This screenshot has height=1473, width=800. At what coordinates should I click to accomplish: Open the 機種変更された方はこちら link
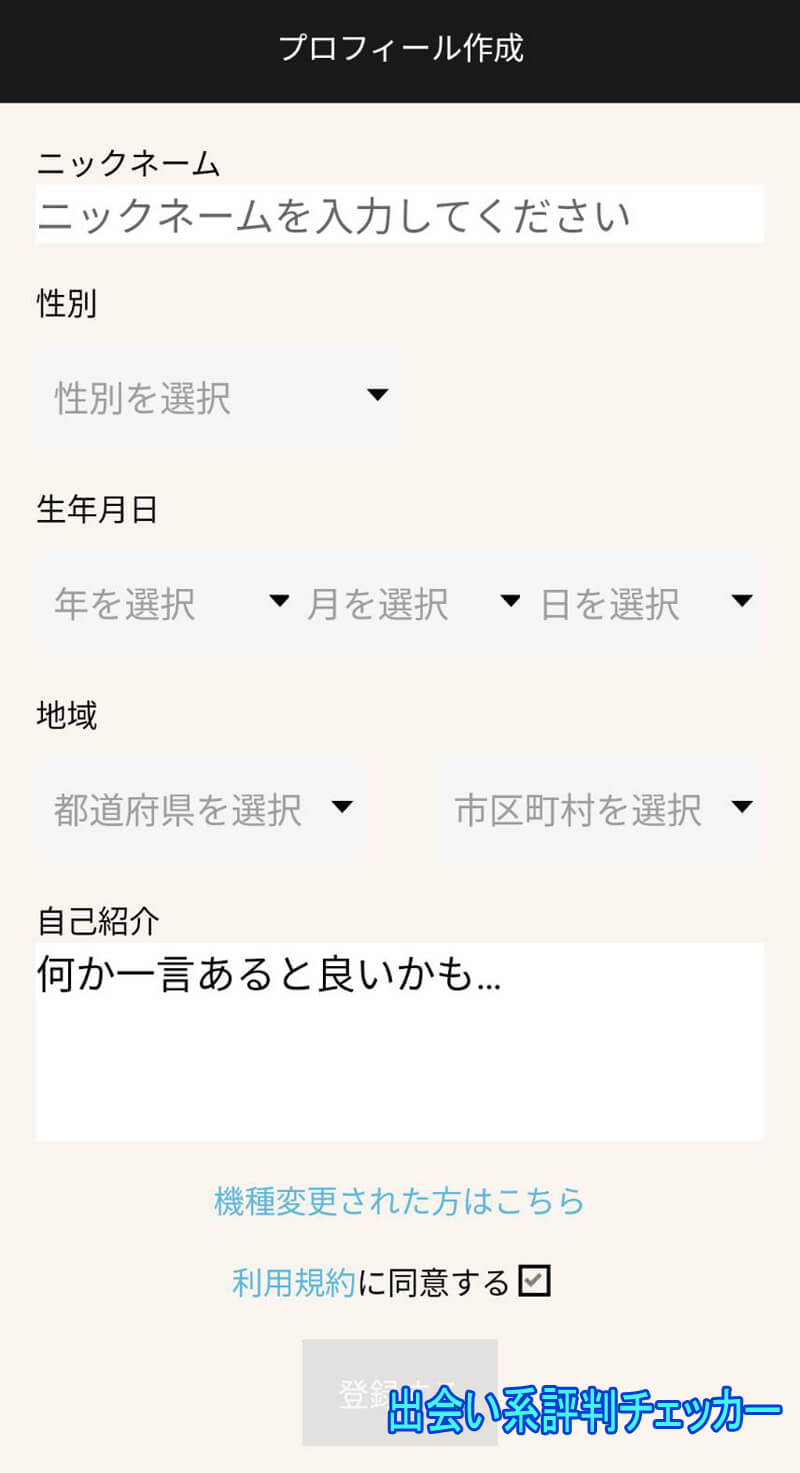(400, 1203)
